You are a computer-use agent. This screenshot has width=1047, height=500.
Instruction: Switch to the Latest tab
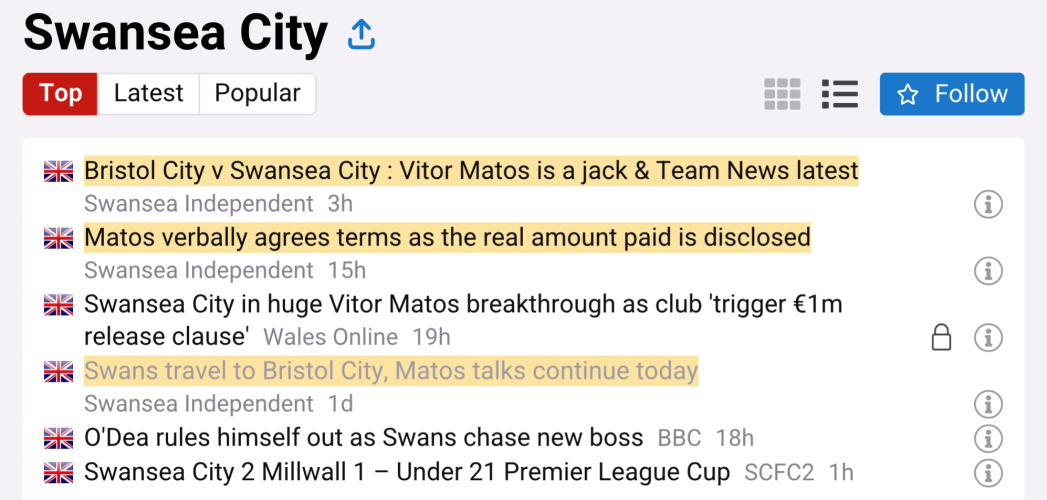pos(148,94)
